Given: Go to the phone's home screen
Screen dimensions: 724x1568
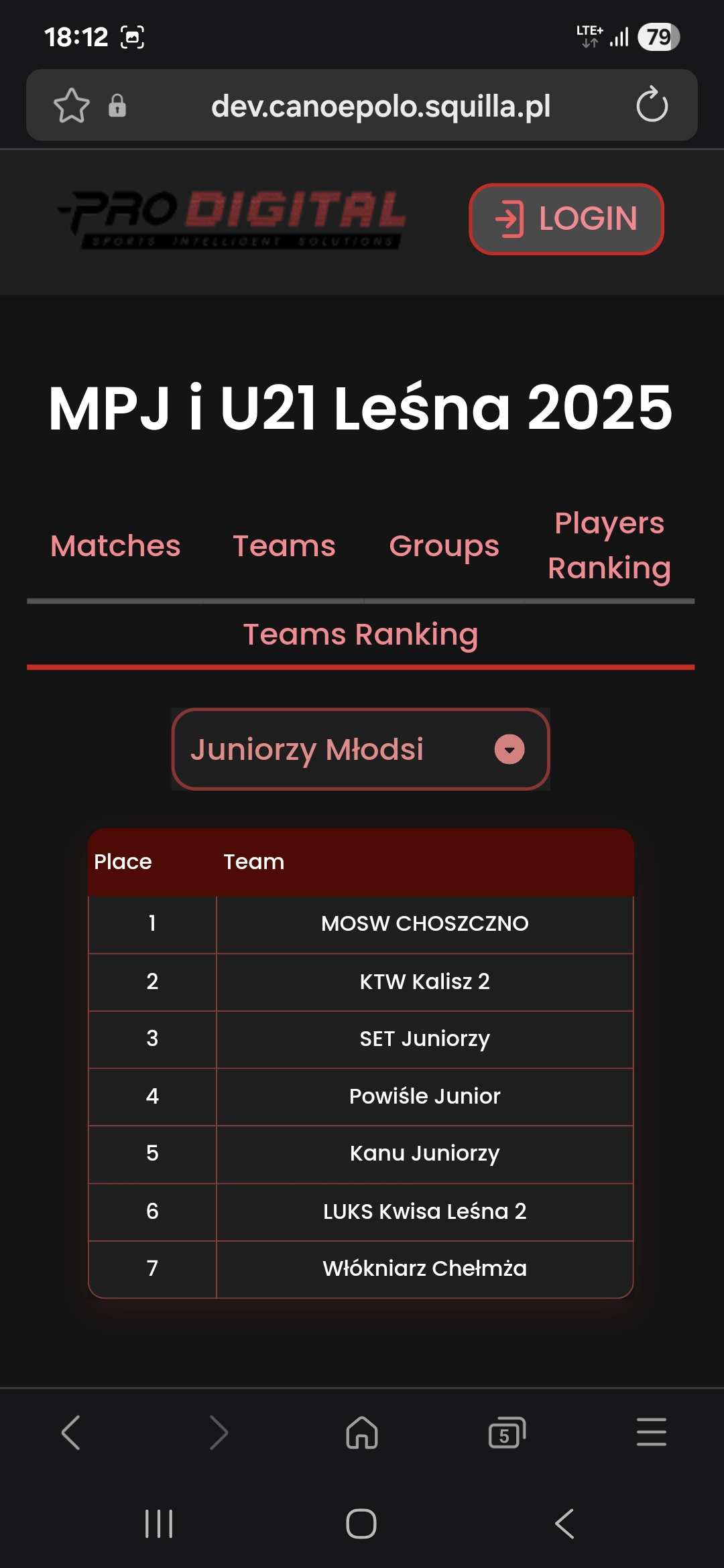Looking at the screenshot, I should pos(361,1524).
